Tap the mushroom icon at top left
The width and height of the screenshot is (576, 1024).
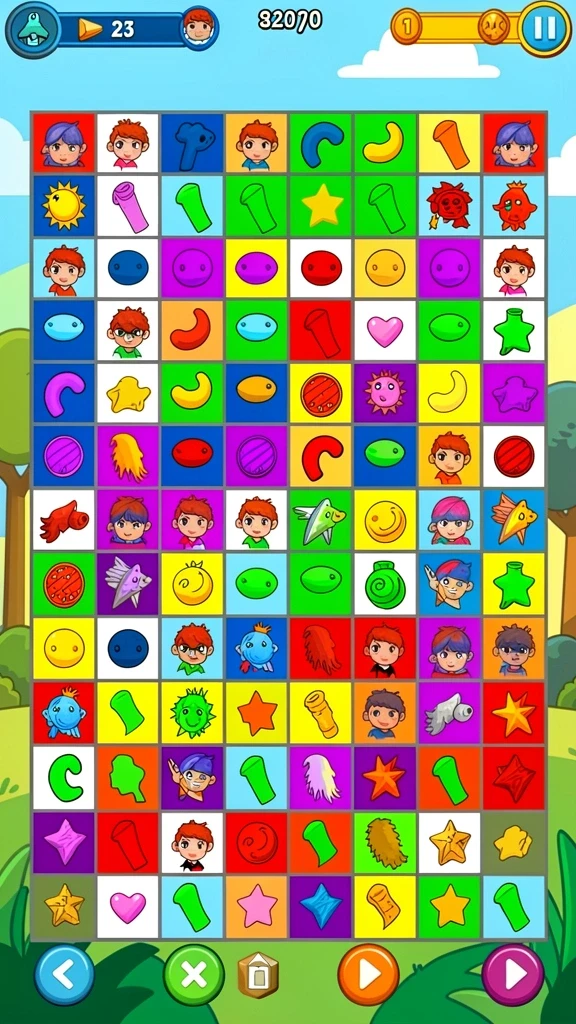31,29
